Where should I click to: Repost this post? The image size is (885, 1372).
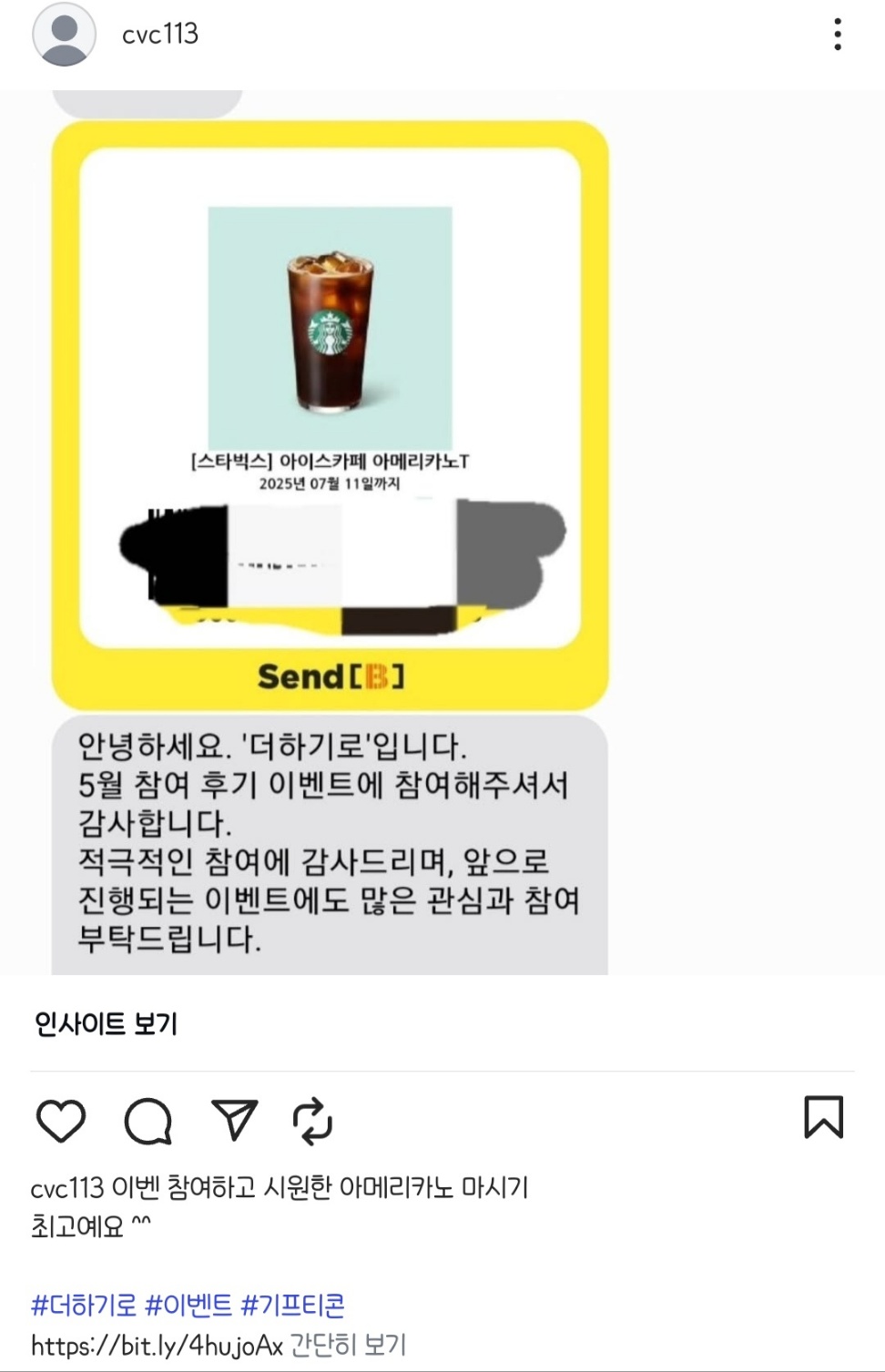[312, 1121]
